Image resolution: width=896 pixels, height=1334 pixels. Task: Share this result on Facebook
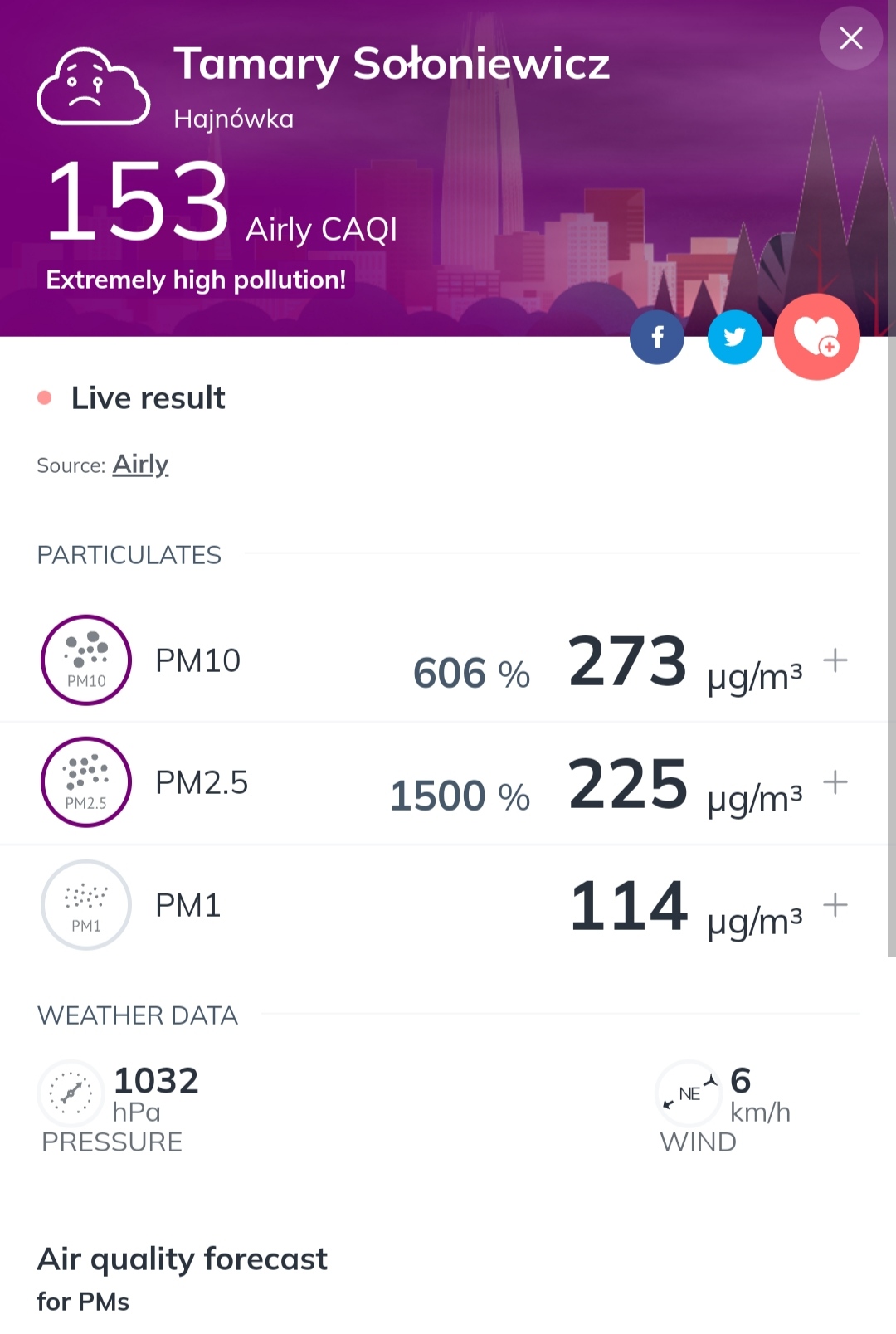click(657, 337)
